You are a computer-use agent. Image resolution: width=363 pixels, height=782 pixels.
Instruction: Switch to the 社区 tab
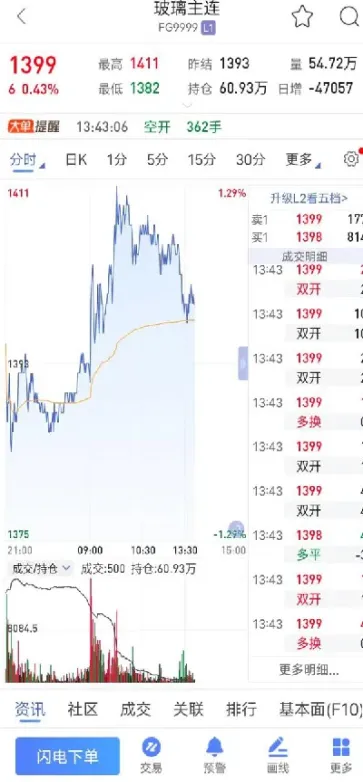(83, 709)
